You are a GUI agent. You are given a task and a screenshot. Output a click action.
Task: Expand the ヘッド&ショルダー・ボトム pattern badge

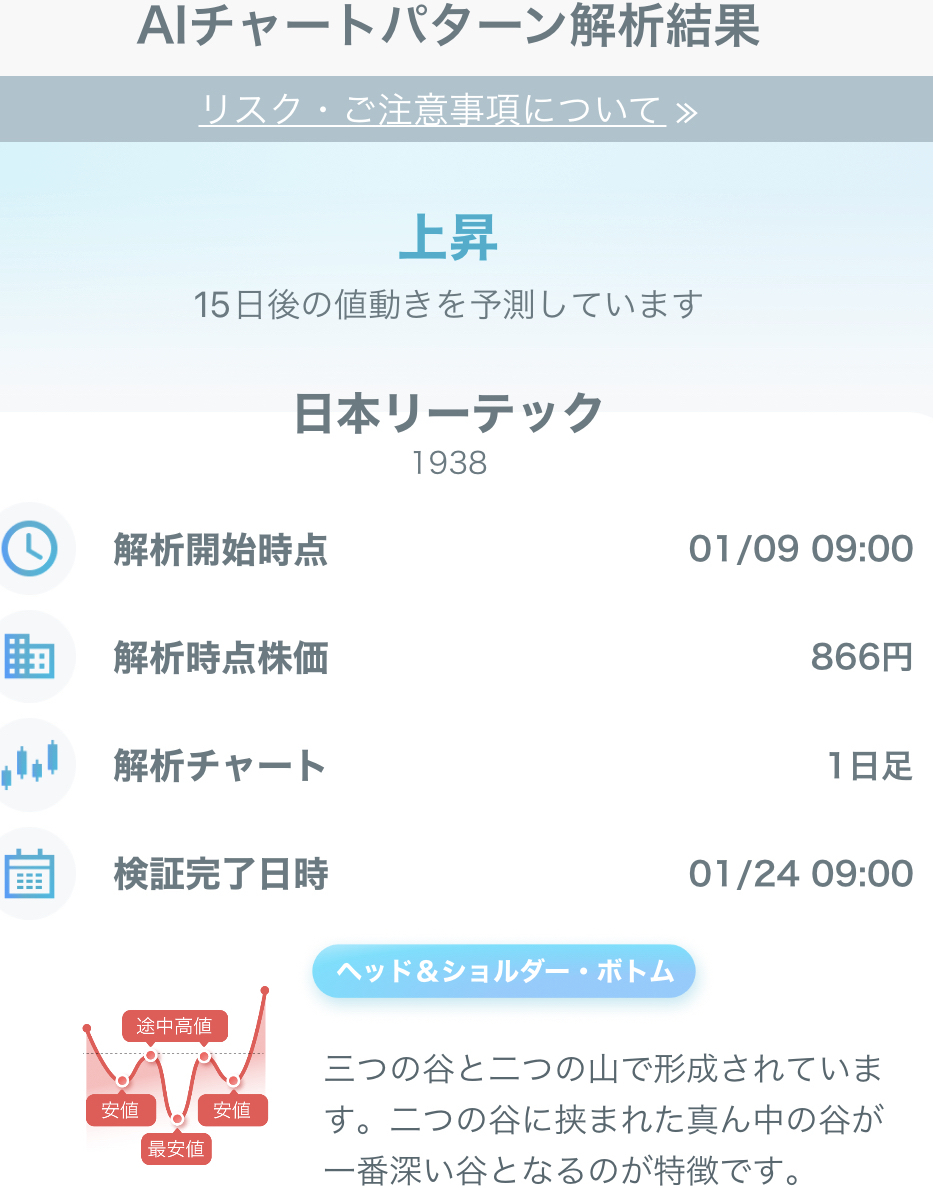click(504, 971)
